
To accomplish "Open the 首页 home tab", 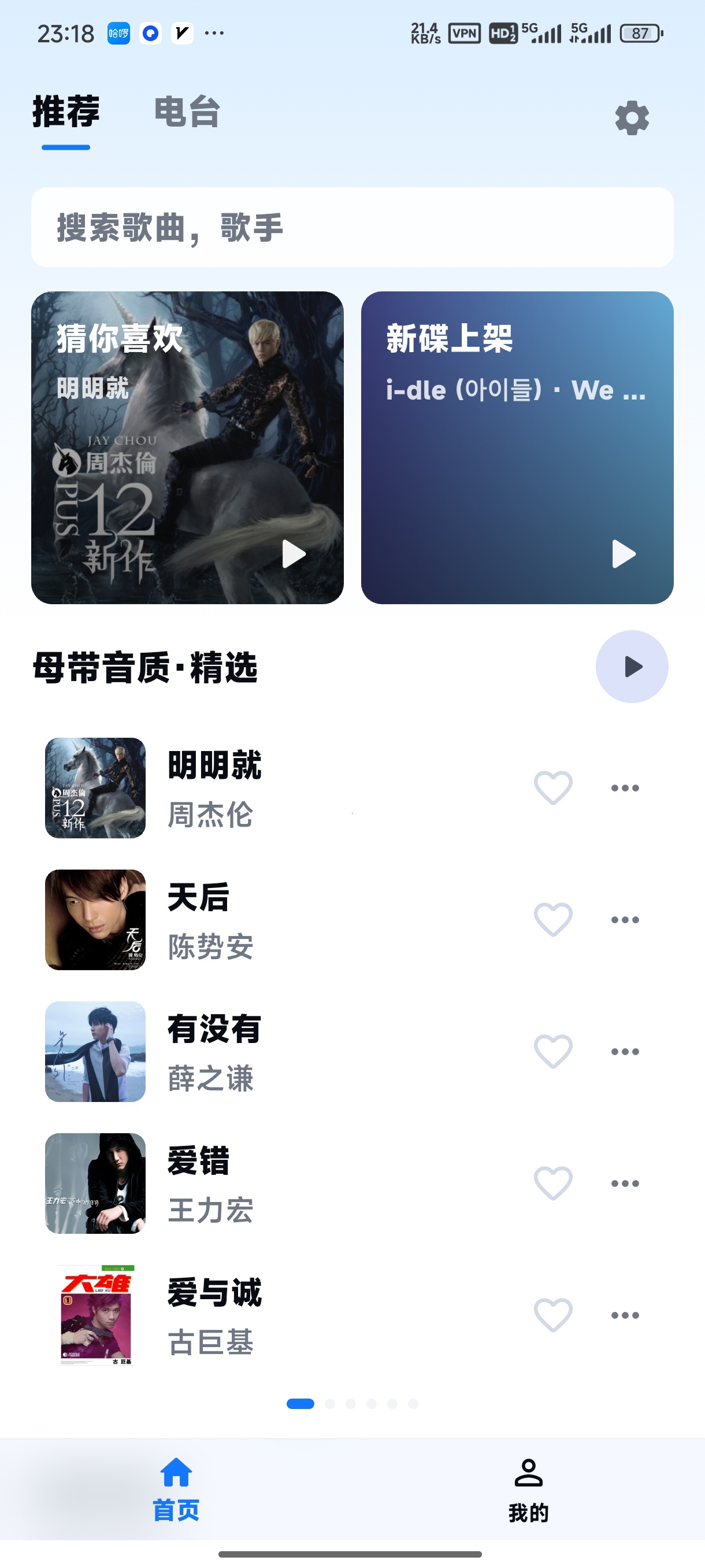I will [176, 1490].
